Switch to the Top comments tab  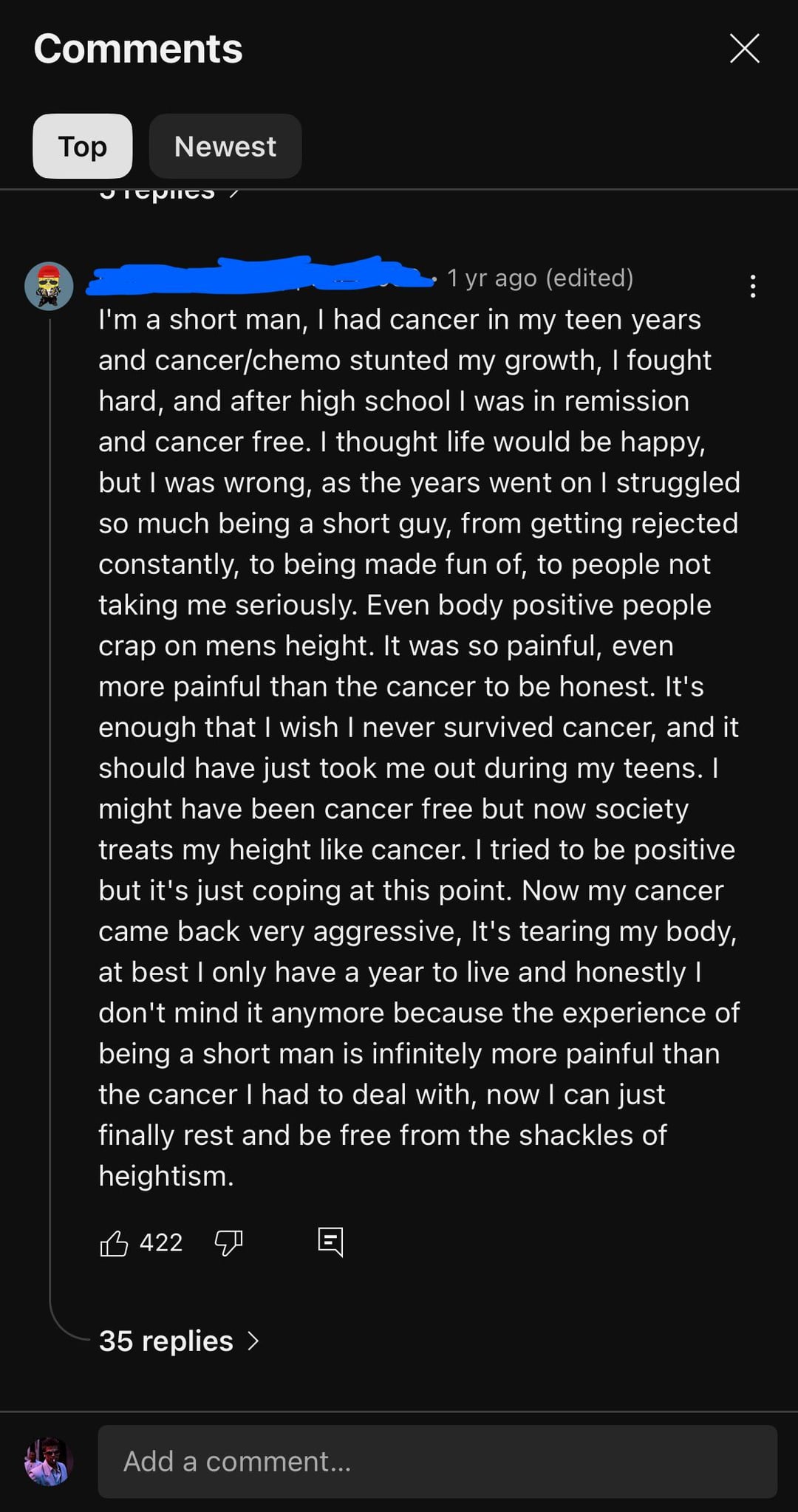(x=82, y=146)
